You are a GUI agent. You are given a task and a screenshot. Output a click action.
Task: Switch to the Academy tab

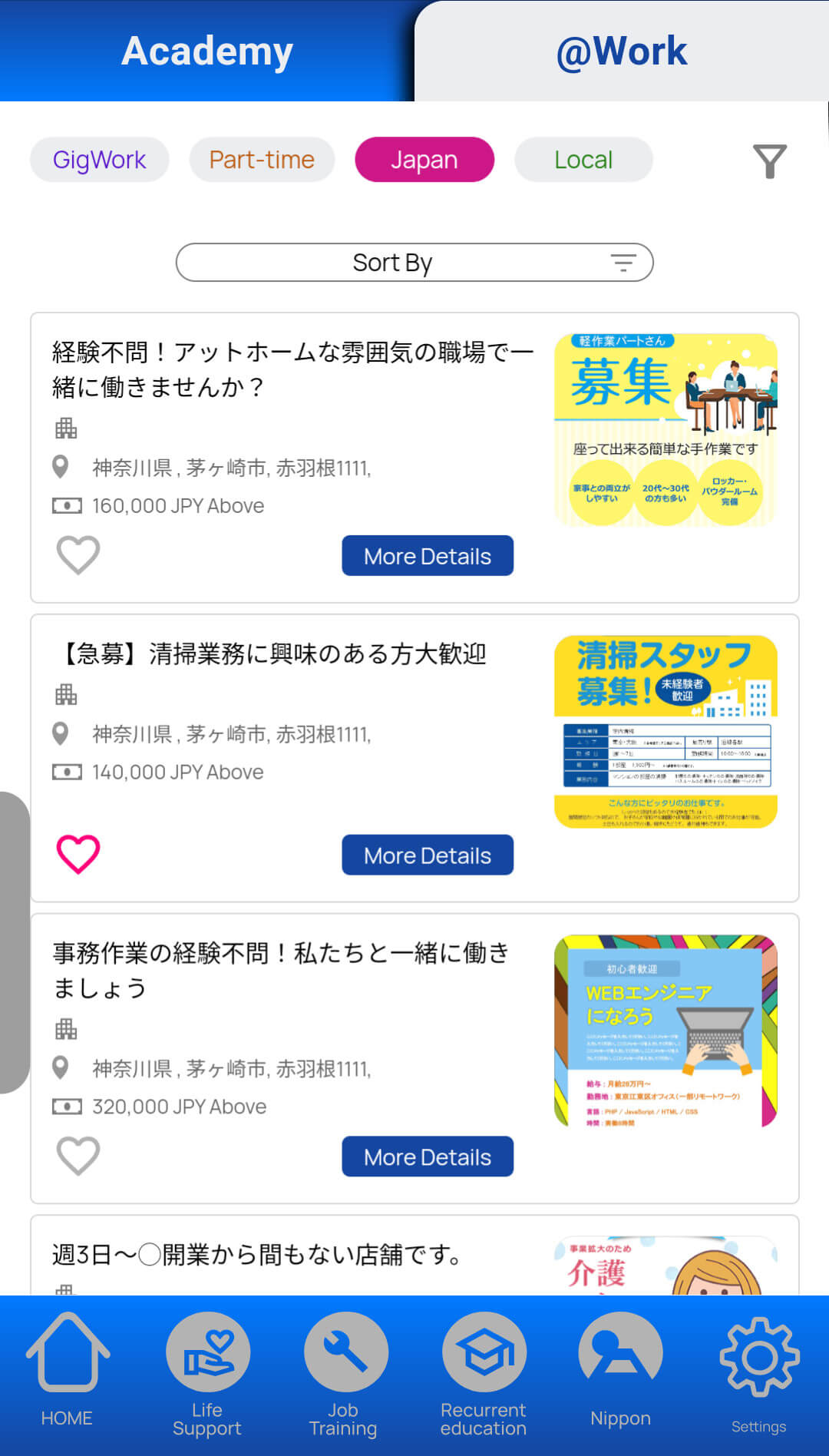[207, 51]
